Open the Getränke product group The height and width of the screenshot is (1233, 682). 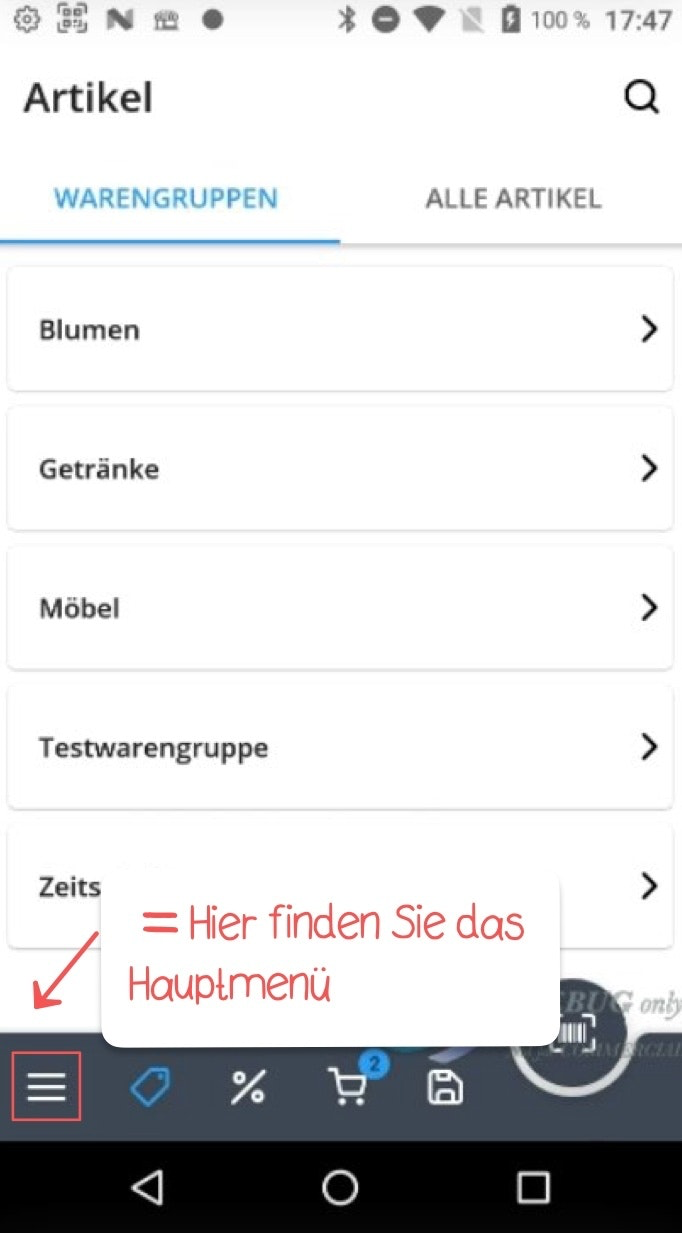(x=340, y=468)
